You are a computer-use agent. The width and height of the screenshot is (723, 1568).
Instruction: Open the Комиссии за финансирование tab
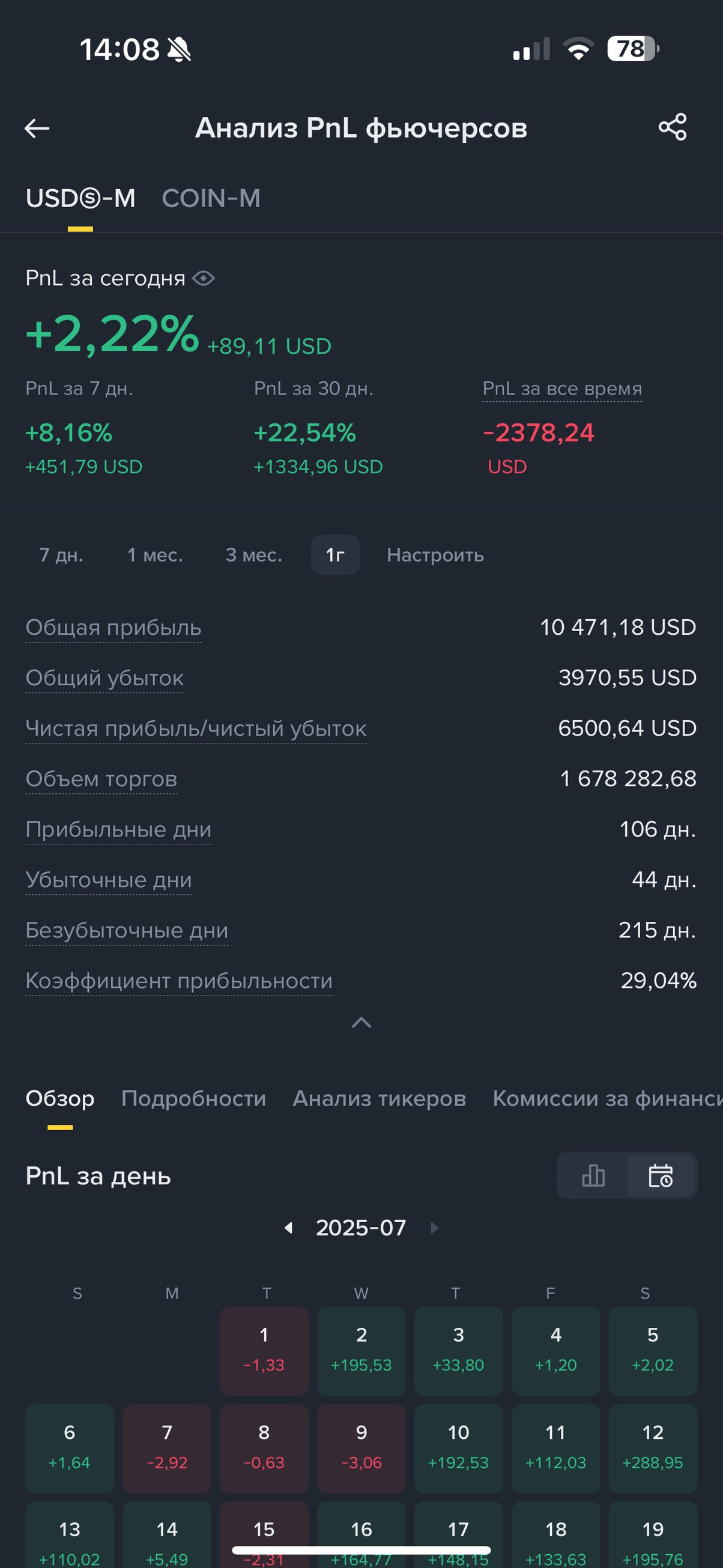click(x=607, y=1098)
